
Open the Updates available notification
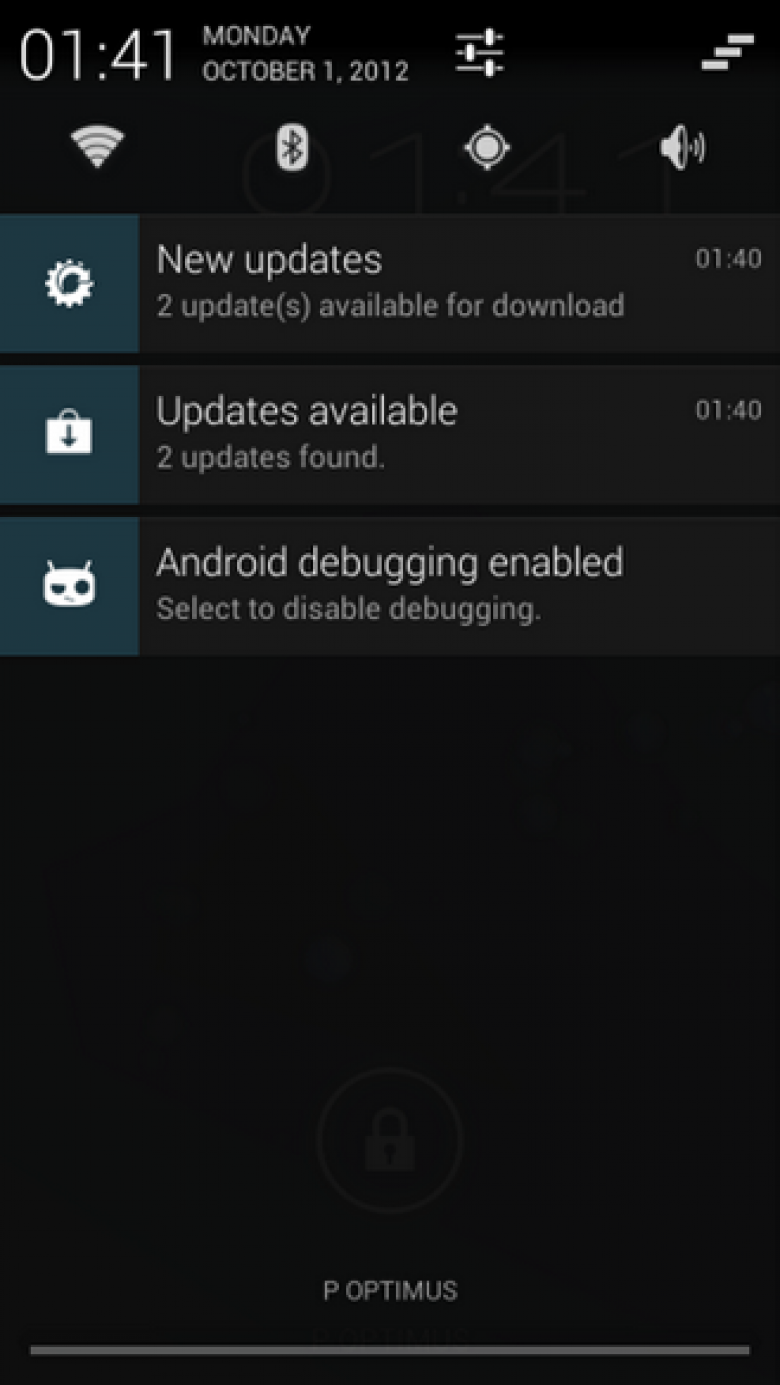(390, 434)
